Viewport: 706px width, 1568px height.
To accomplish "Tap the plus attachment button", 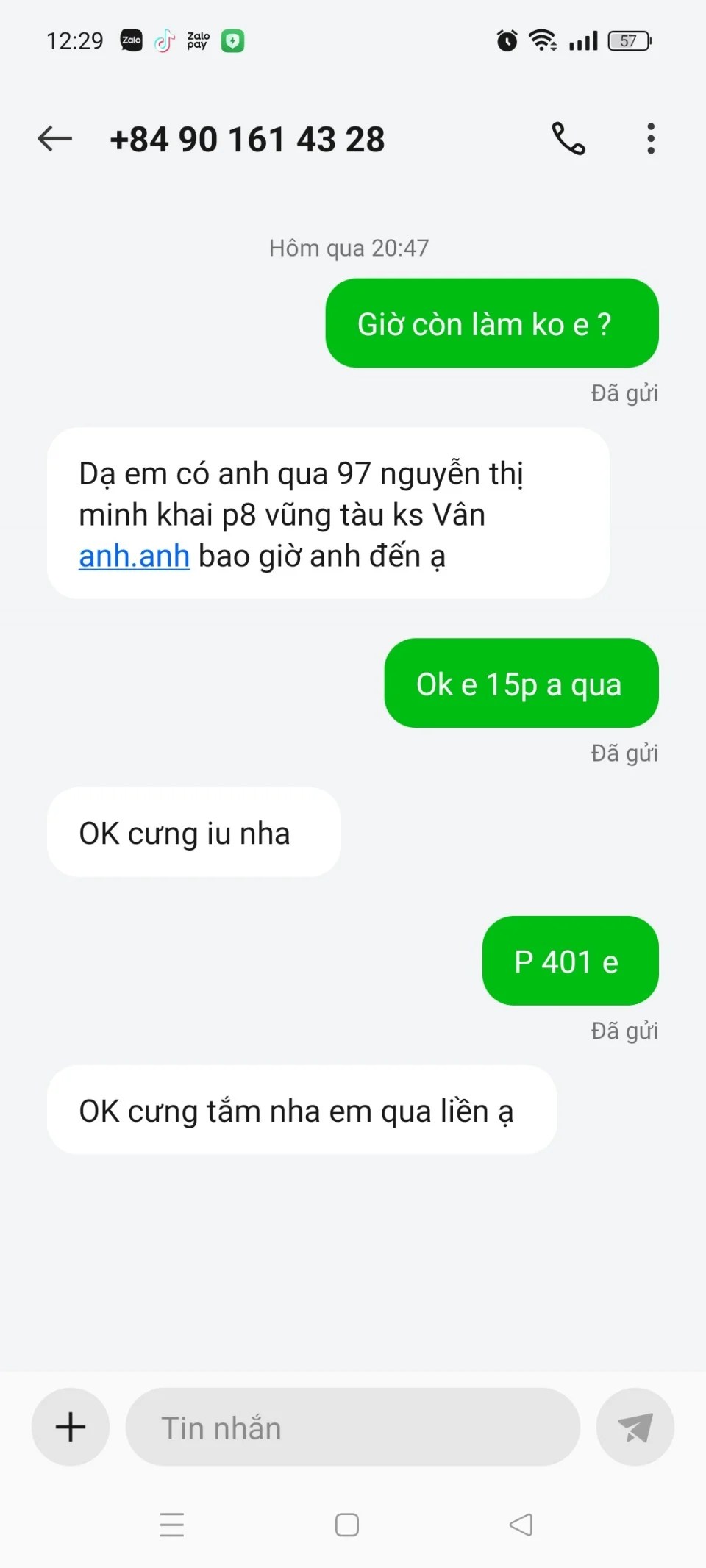I will click(71, 1427).
